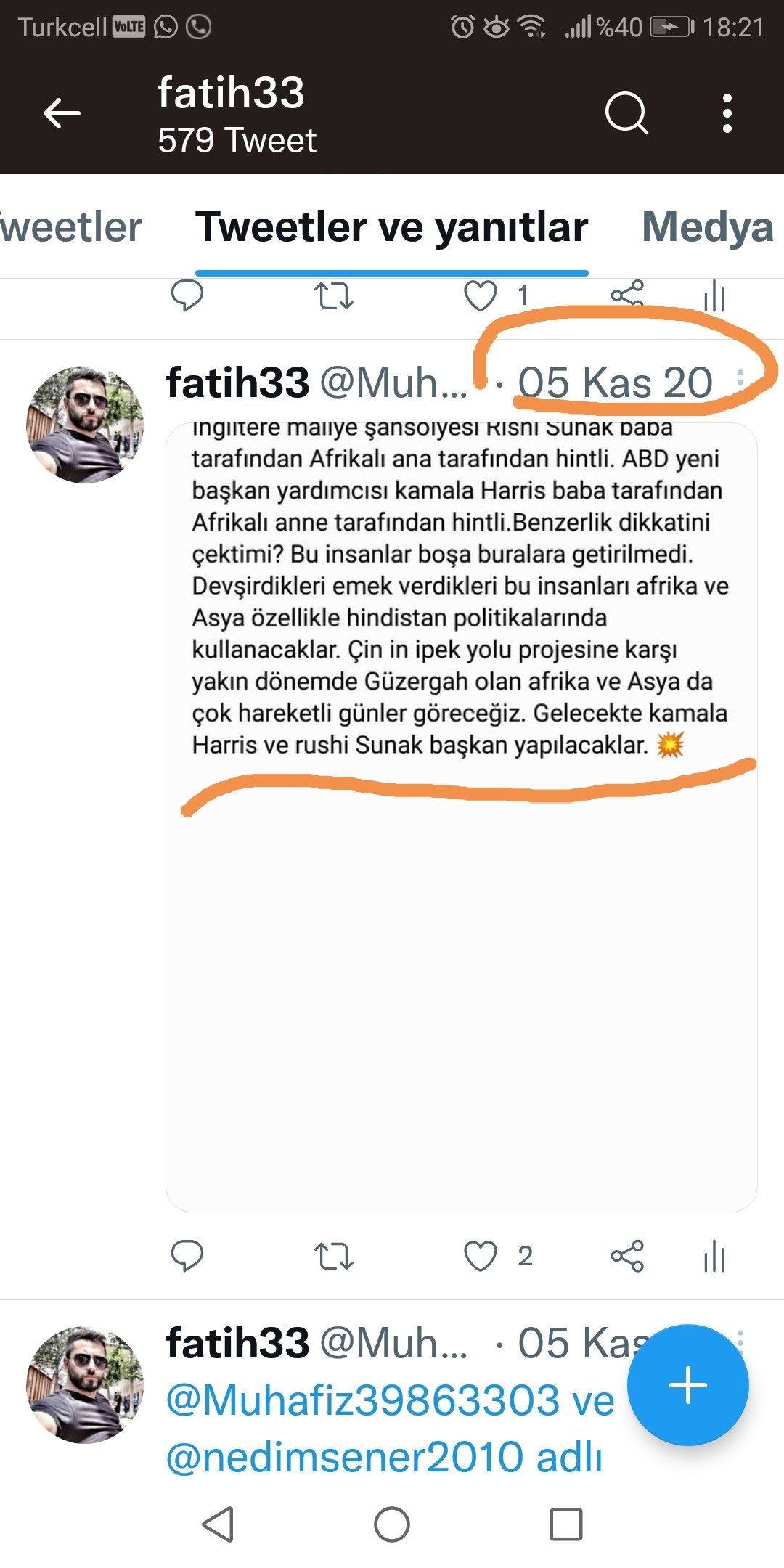Retweet the tweet with 2 likes
Viewport: 784px width, 1568px height.
tap(333, 1256)
